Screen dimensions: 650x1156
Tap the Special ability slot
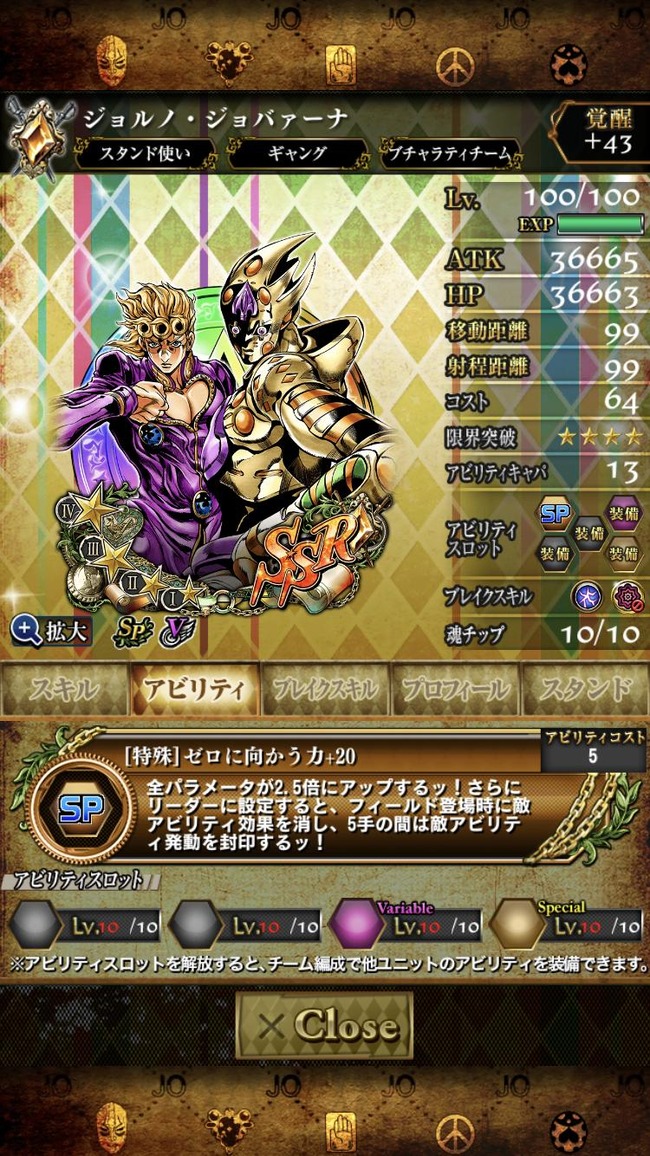(x=565, y=924)
